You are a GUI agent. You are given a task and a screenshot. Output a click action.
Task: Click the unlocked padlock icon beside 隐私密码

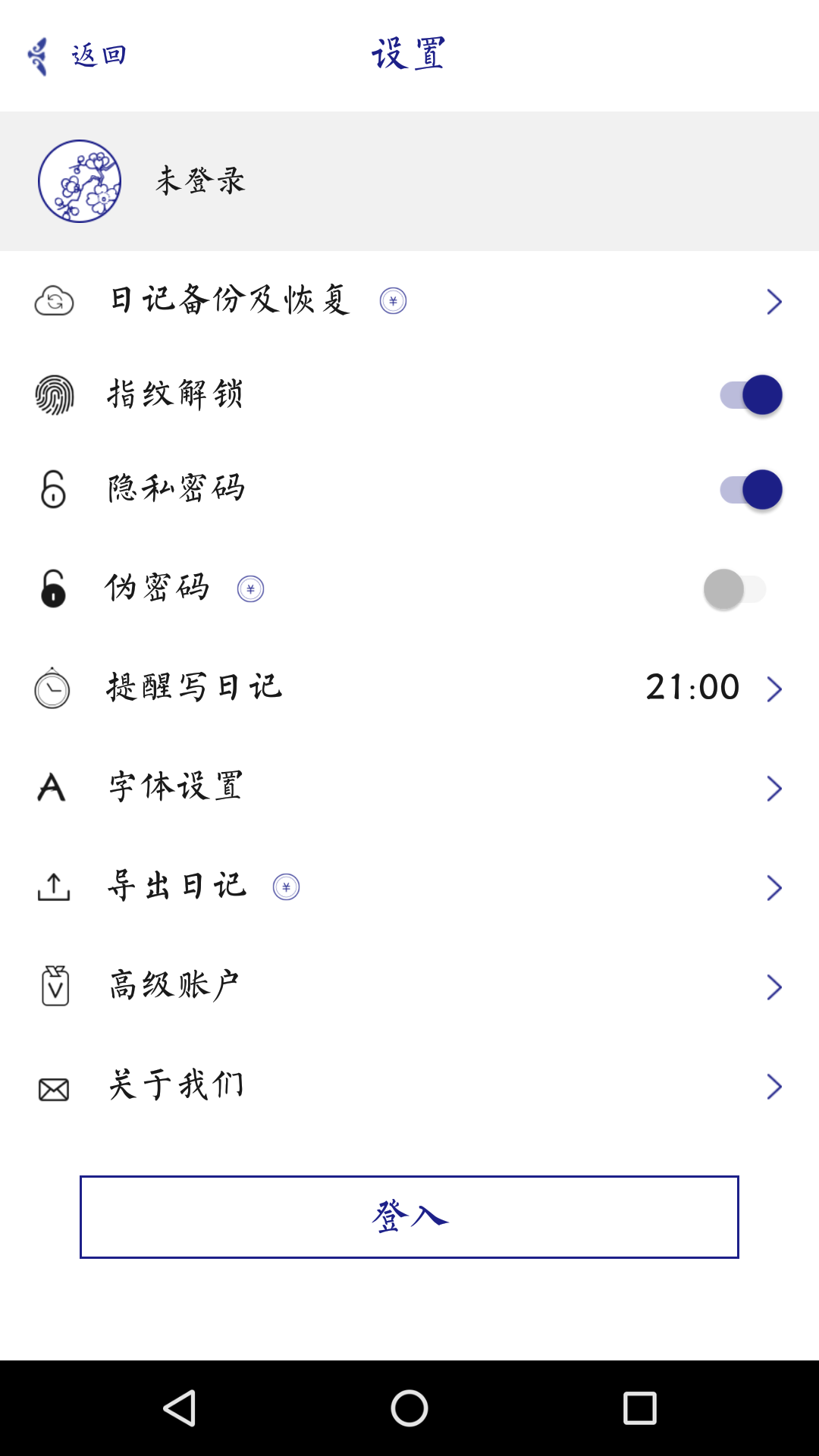pos(52,489)
